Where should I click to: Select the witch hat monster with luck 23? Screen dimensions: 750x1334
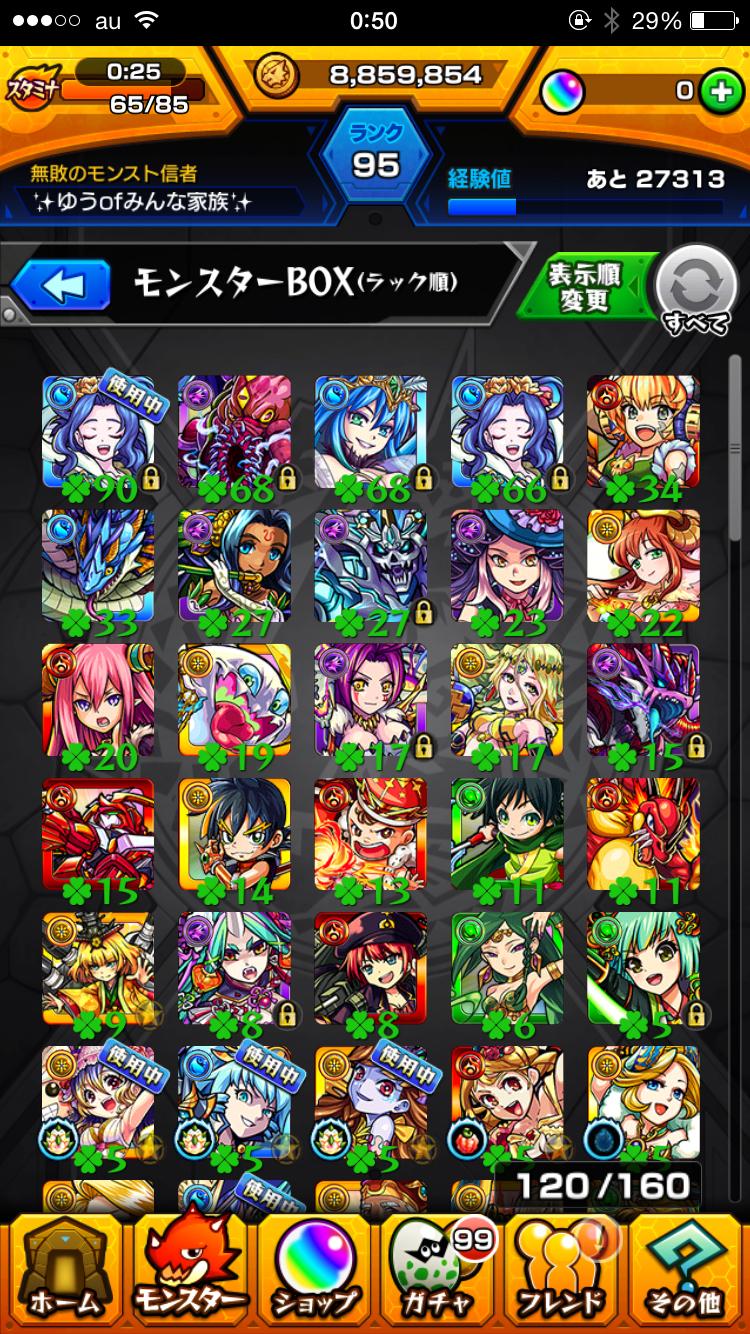click(x=506, y=566)
